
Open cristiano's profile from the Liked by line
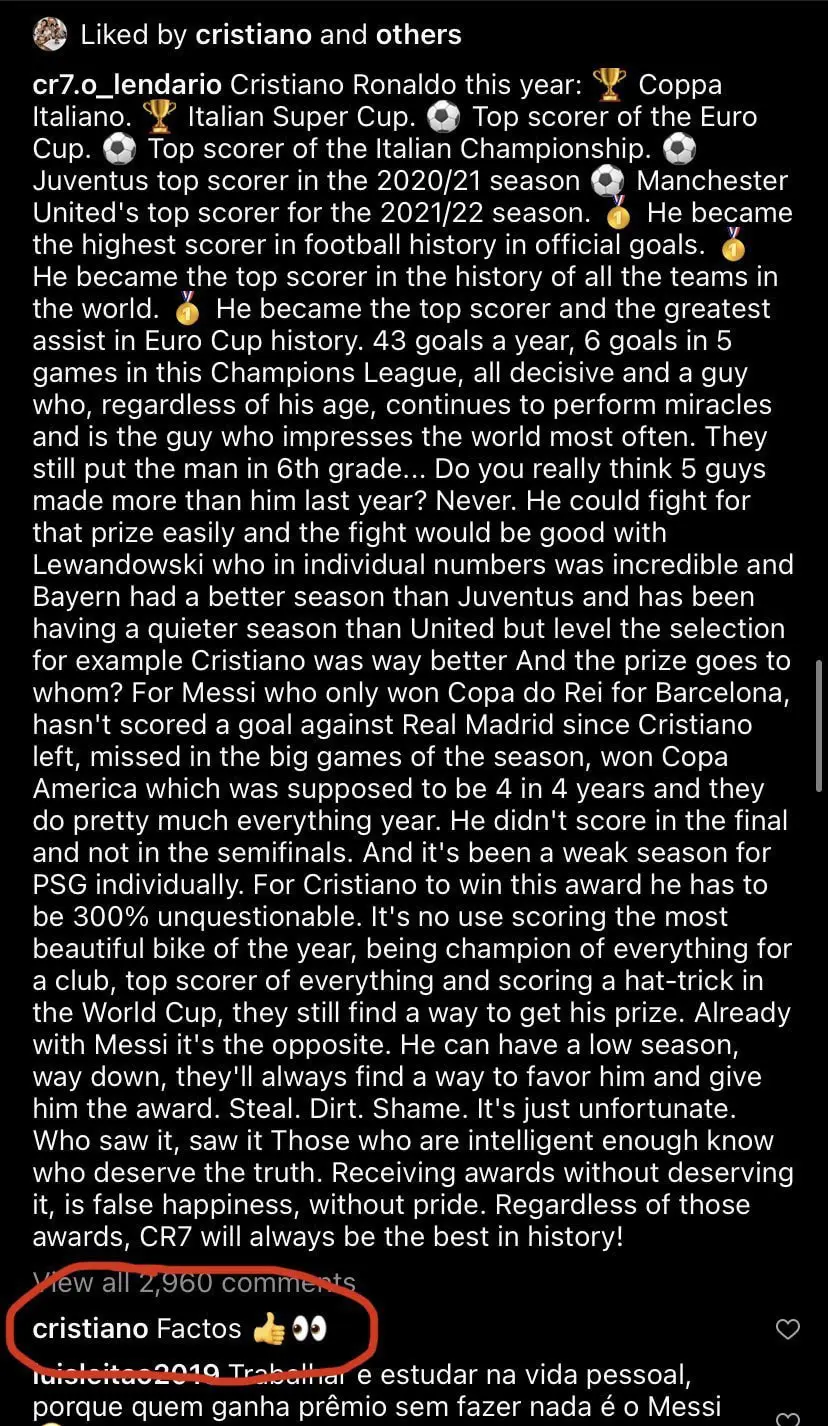pyautogui.click(x=256, y=34)
